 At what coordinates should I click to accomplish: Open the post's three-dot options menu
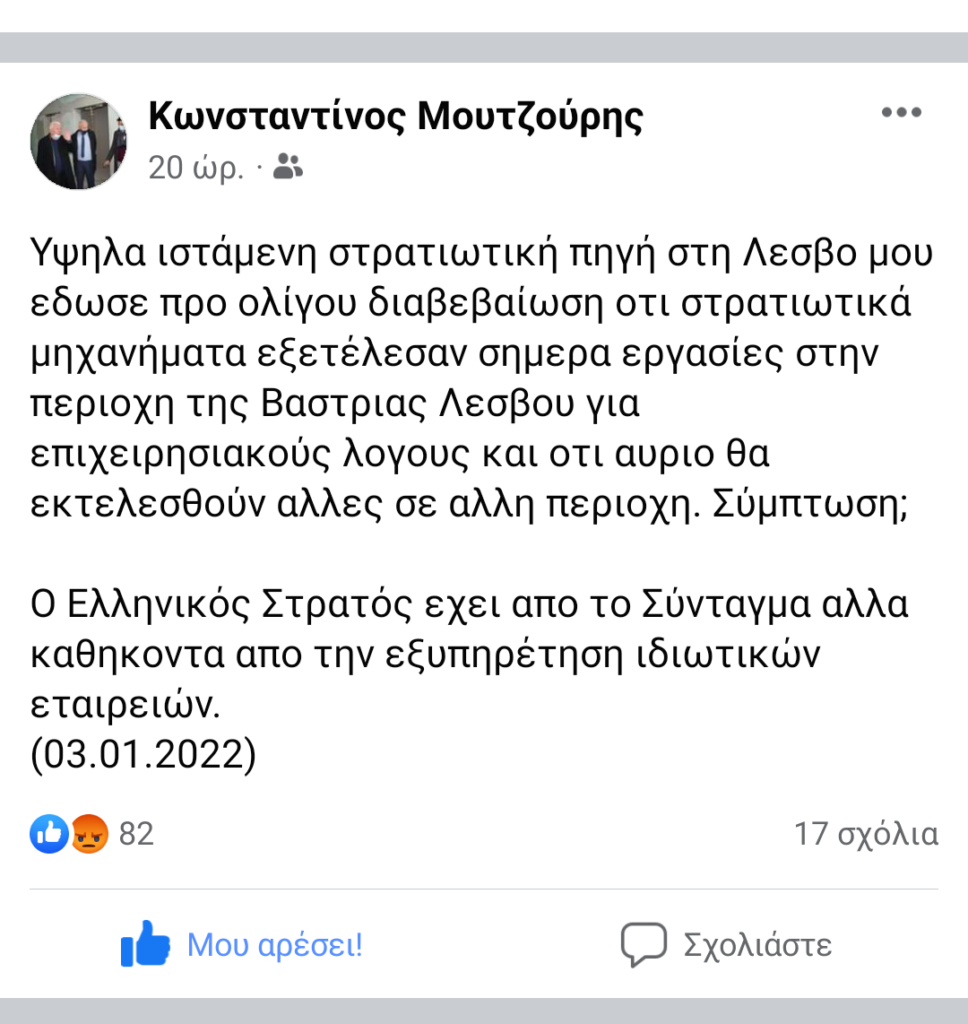coord(900,113)
